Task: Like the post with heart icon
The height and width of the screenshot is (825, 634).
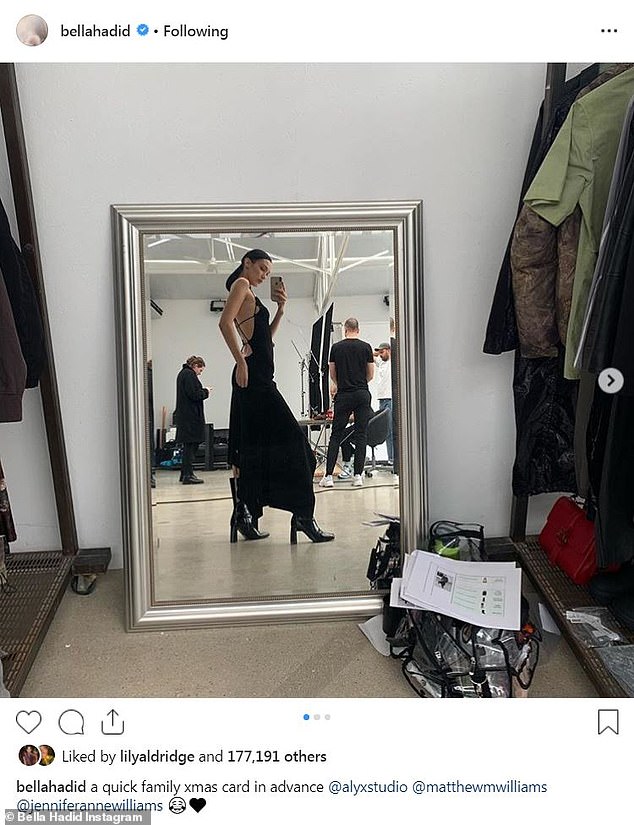Action: [29, 722]
